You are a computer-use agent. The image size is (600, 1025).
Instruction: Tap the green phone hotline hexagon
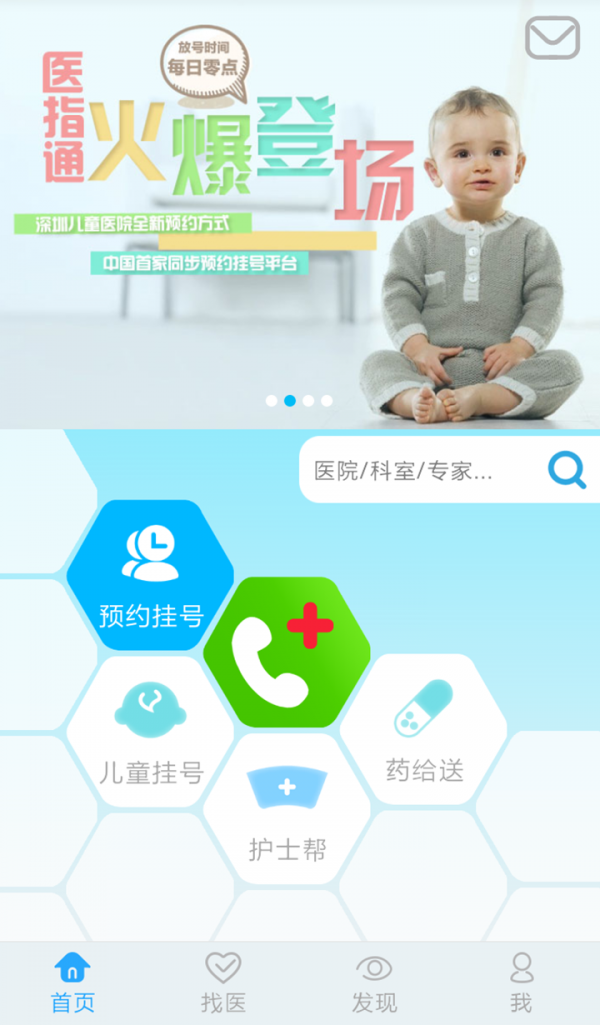[286, 652]
